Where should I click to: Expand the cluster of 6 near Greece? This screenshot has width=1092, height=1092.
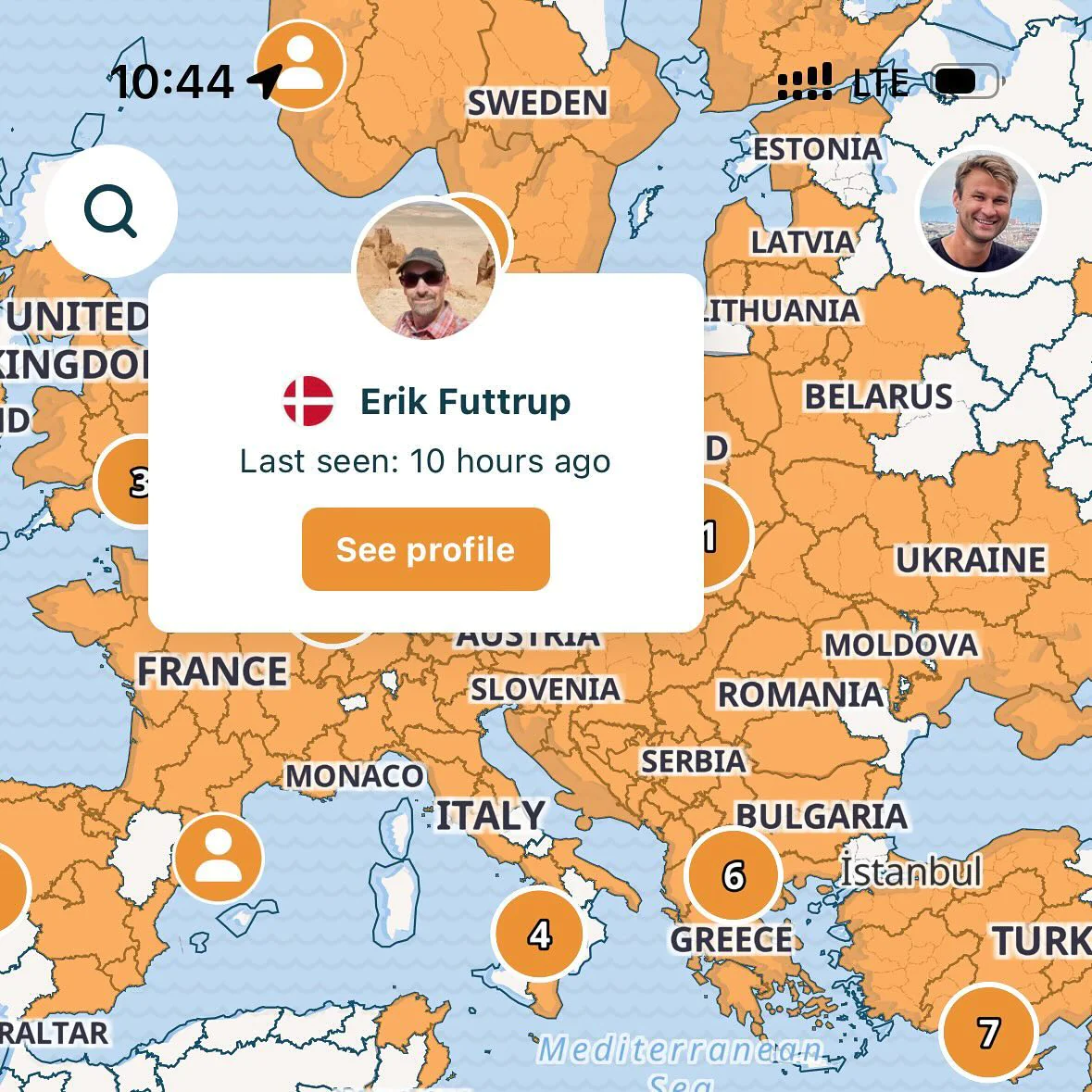733,874
